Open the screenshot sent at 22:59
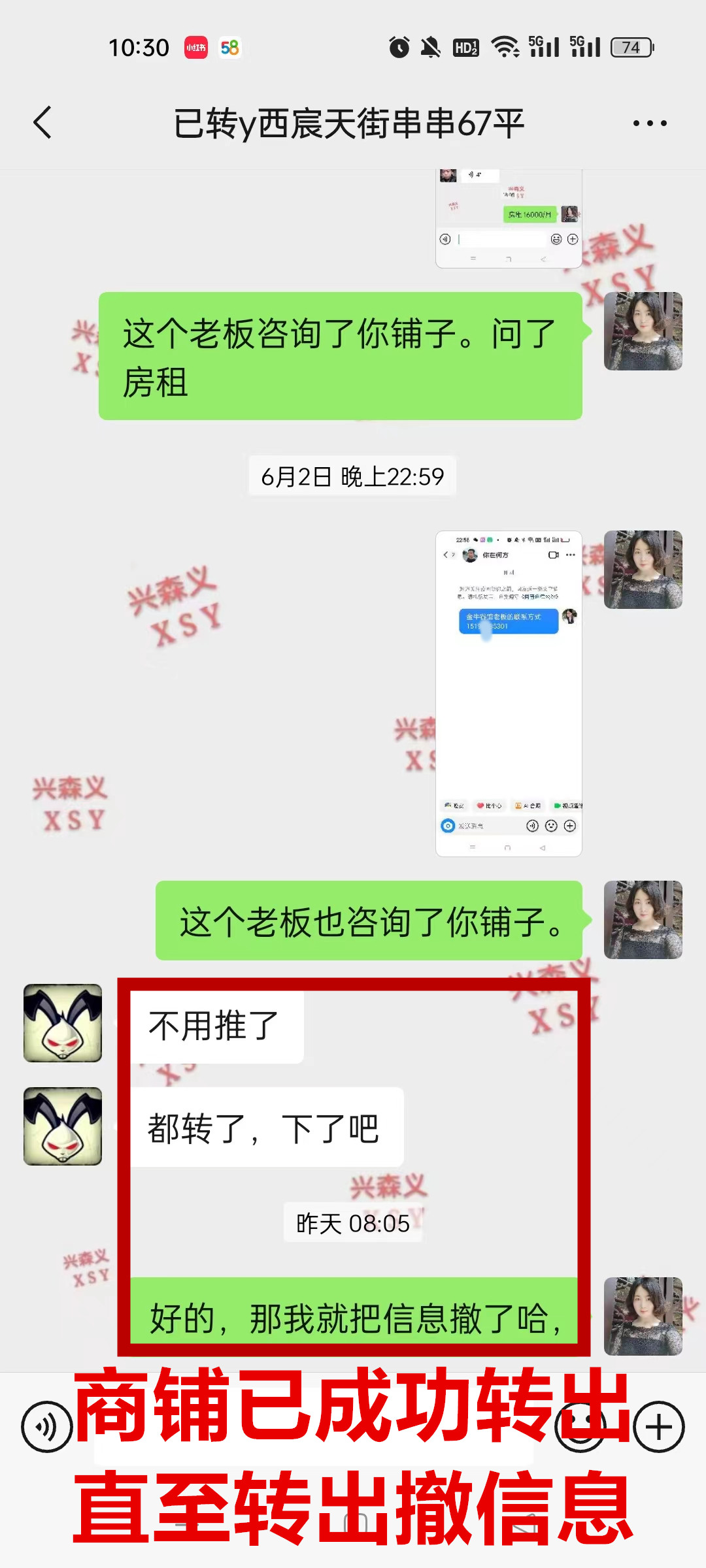 coord(509,693)
